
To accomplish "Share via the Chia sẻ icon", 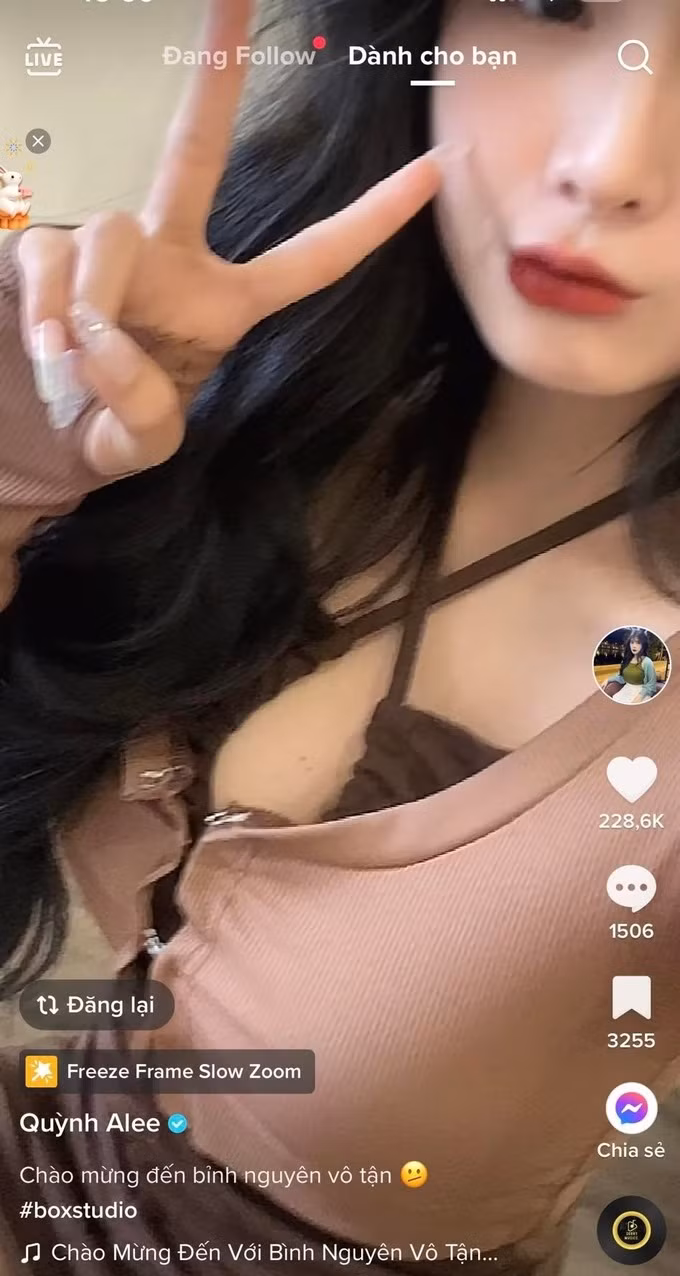I will pos(631,1109).
